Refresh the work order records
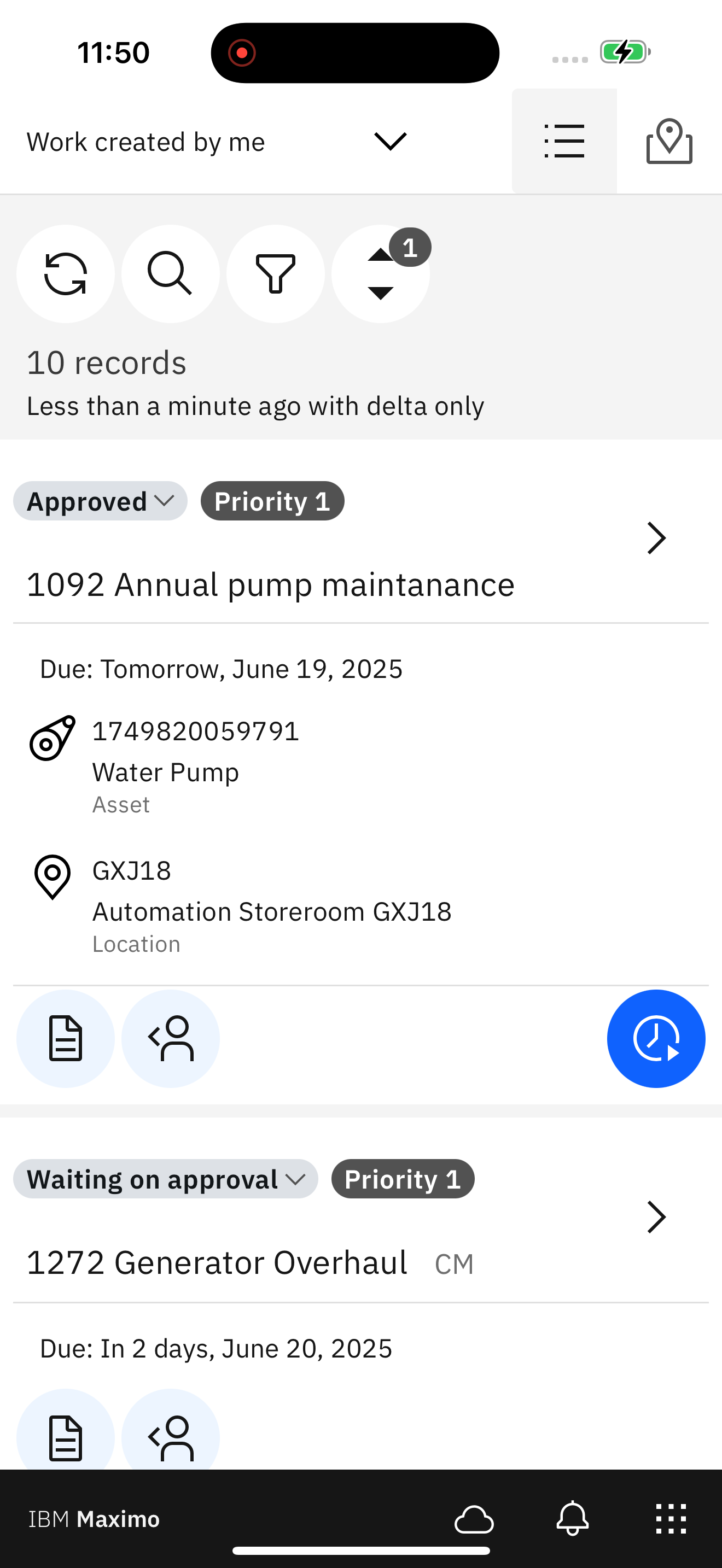The width and height of the screenshot is (722, 1568). click(66, 274)
